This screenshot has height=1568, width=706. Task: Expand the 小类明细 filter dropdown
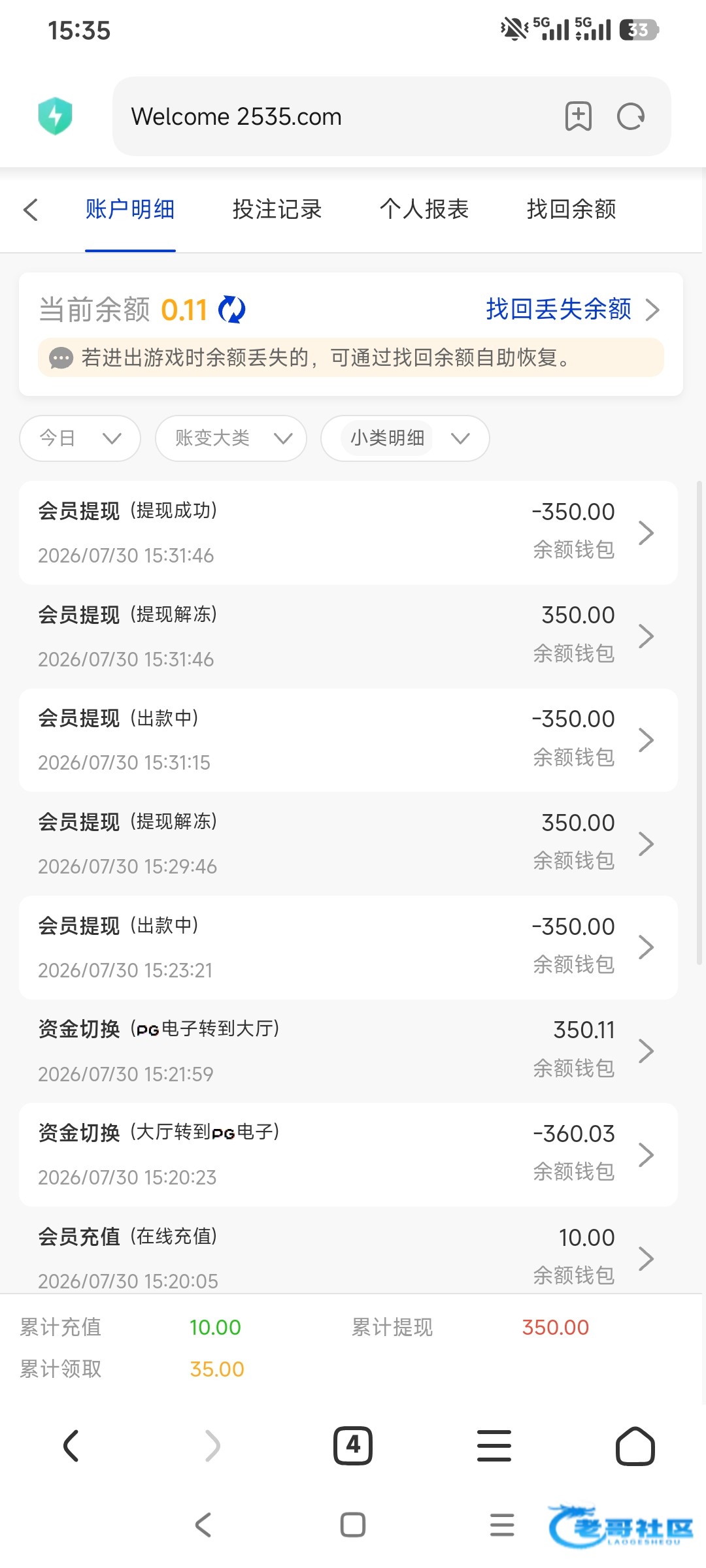point(405,438)
